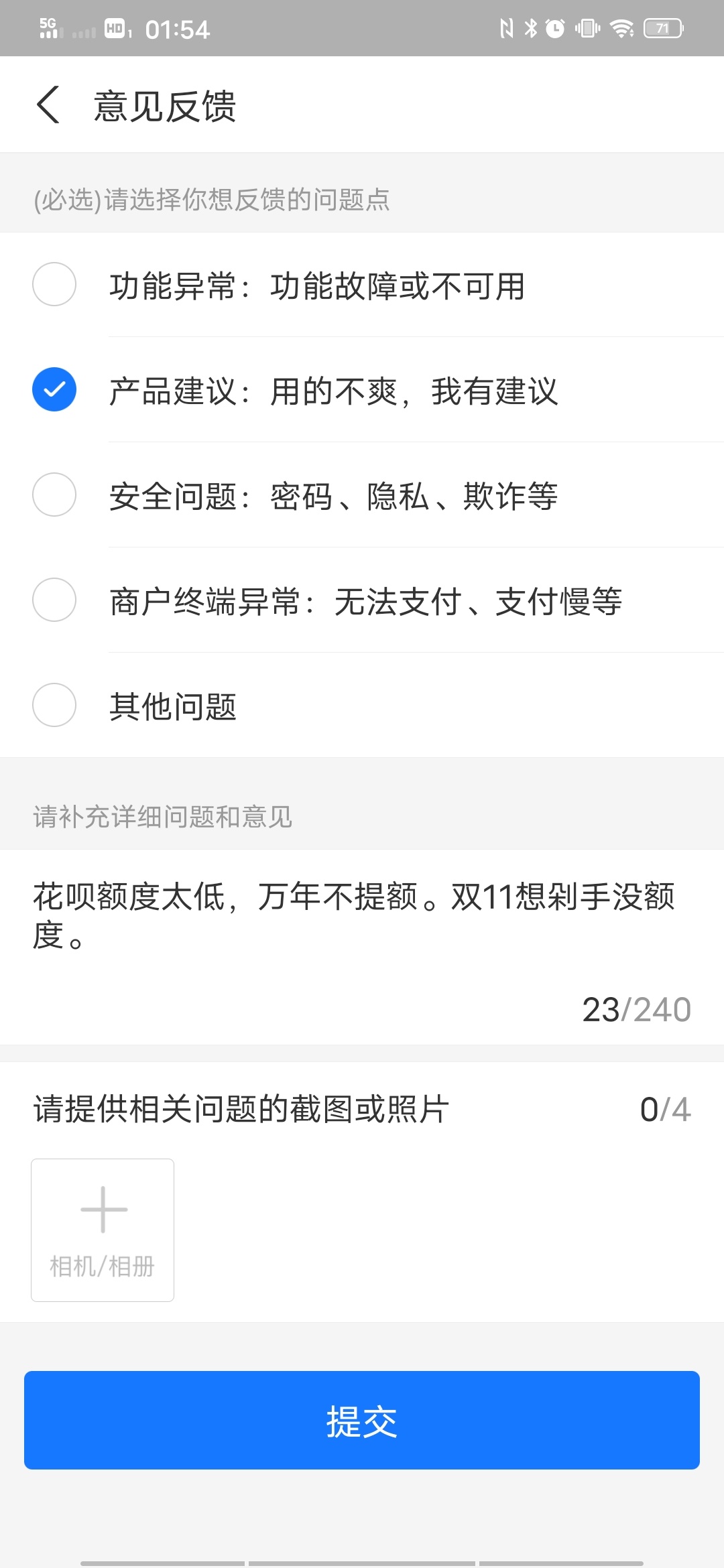Add a photo via 相机/相册

coord(103,1230)
